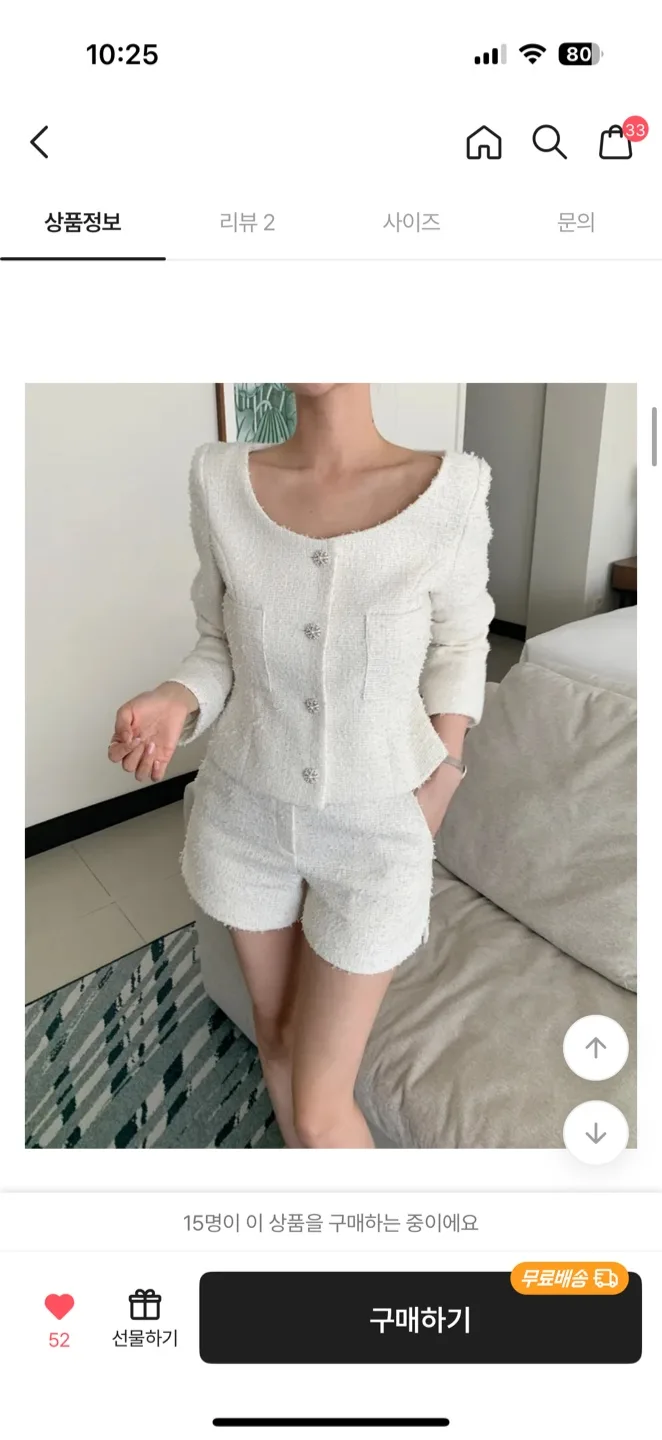
Task: Open the search magnifier
Action: tap(549, 143)
